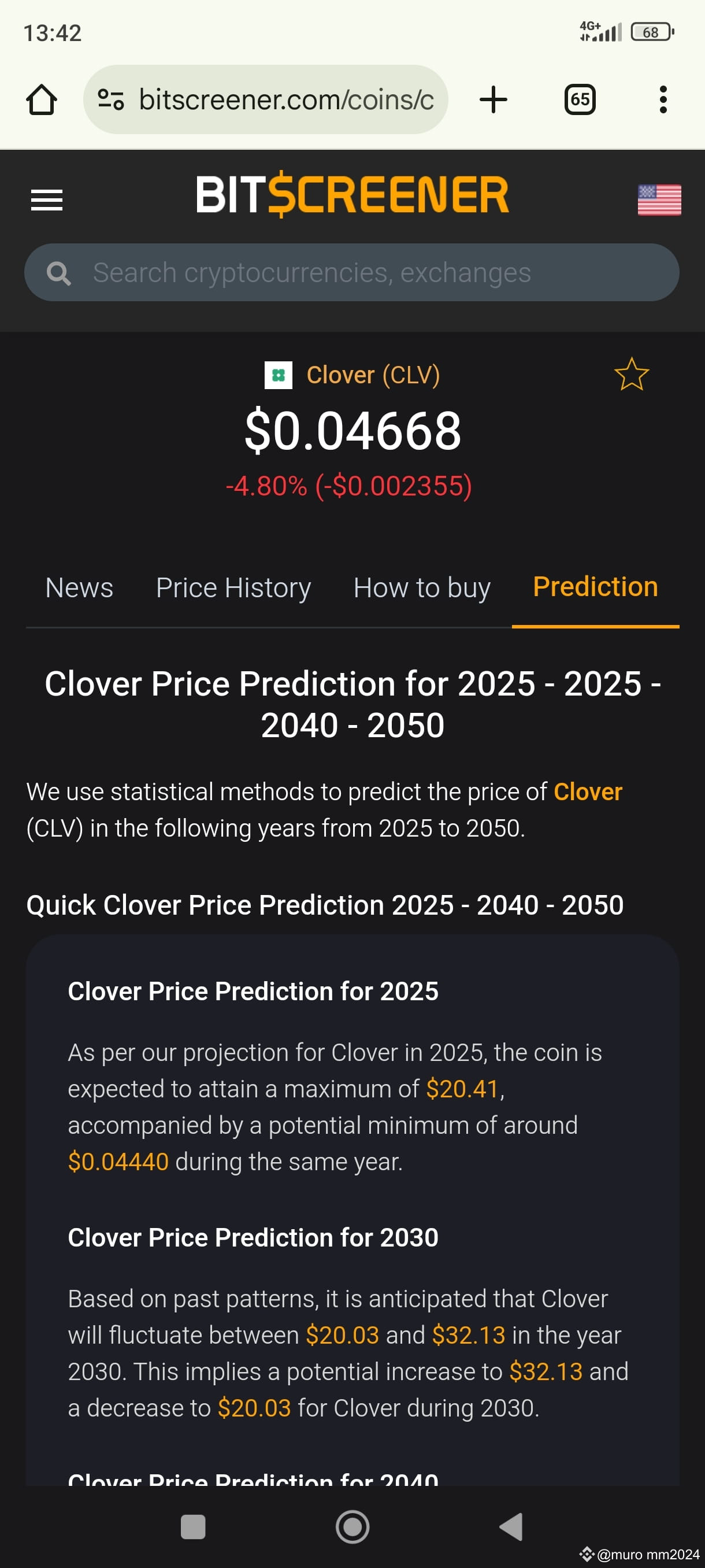The image size is (705, 1568).
Task: Tap the home icon in the browser
Action: click(x=42, y=99)
